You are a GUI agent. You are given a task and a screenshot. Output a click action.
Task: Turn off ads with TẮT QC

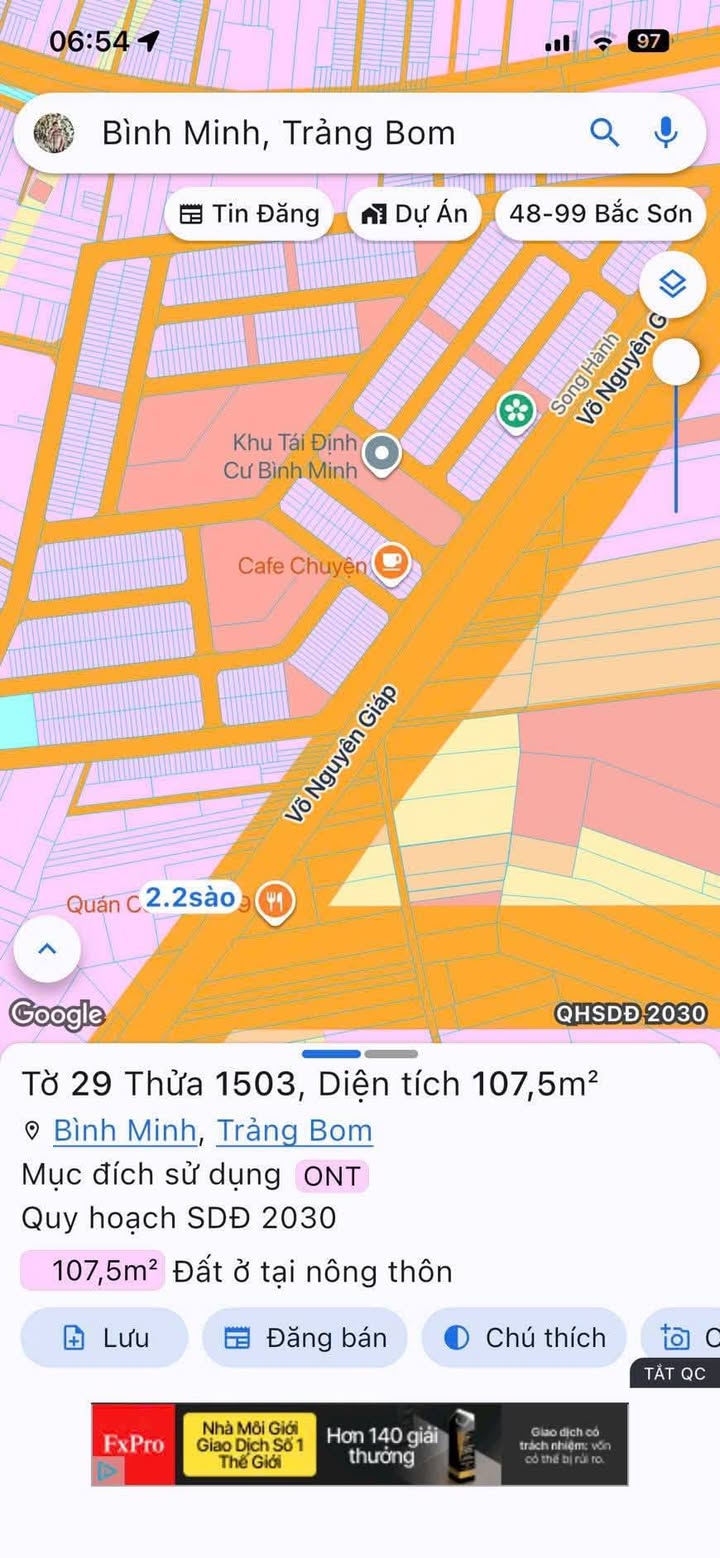675,1373
